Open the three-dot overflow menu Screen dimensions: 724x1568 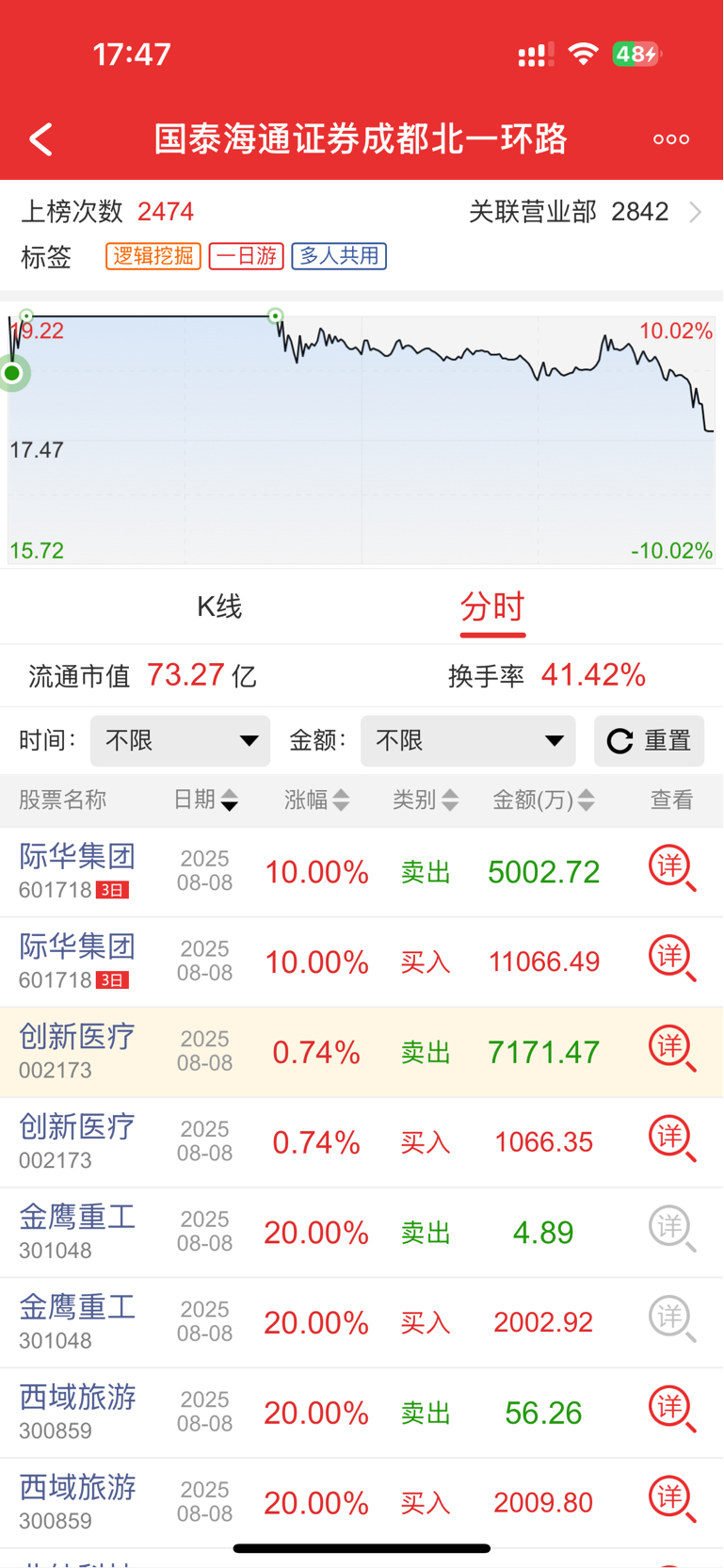point(671,139)
